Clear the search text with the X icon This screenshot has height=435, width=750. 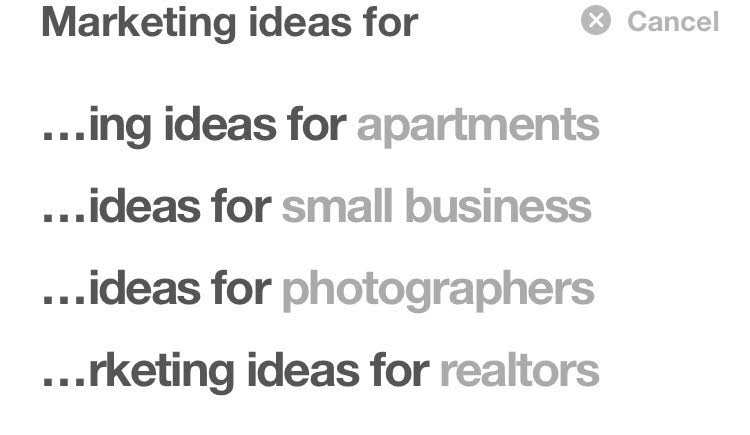pos(595,20)
